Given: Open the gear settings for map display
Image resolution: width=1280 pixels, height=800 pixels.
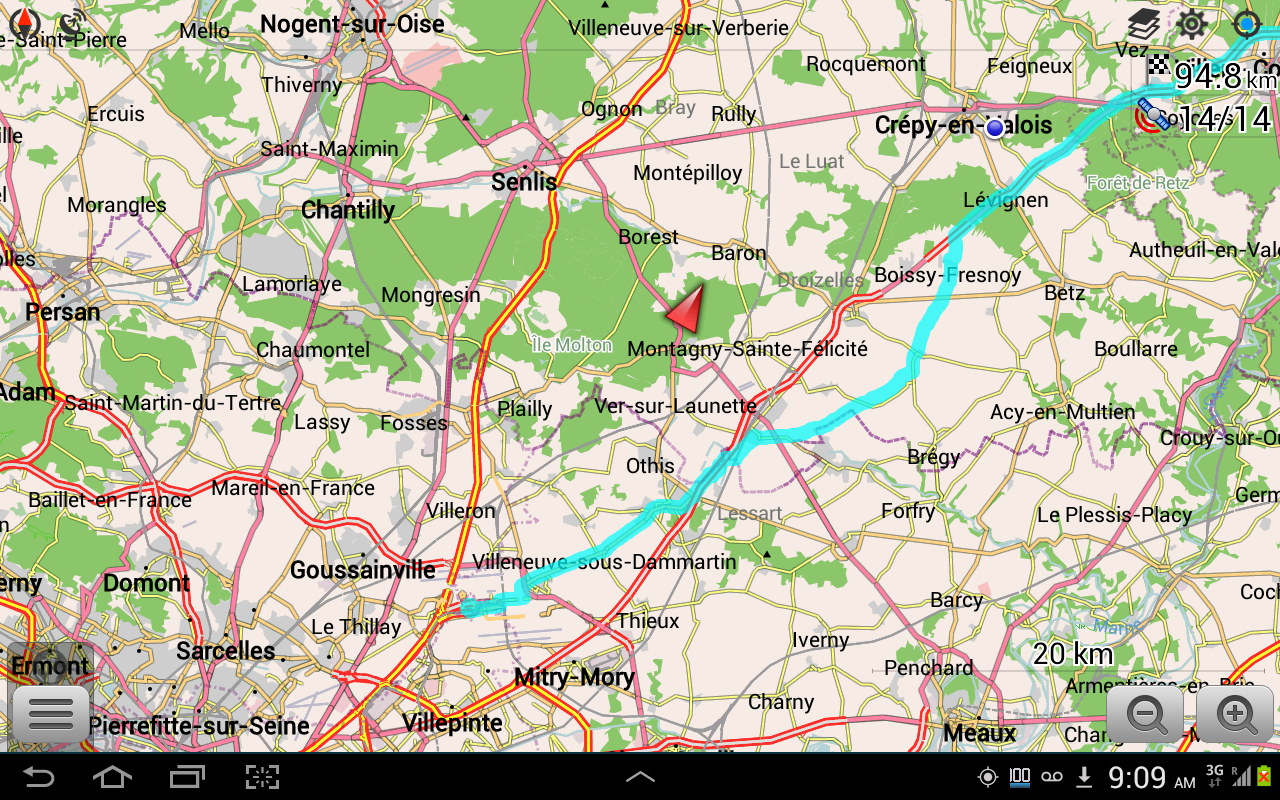Looking at the screenshot, I should coord(1192,22).
